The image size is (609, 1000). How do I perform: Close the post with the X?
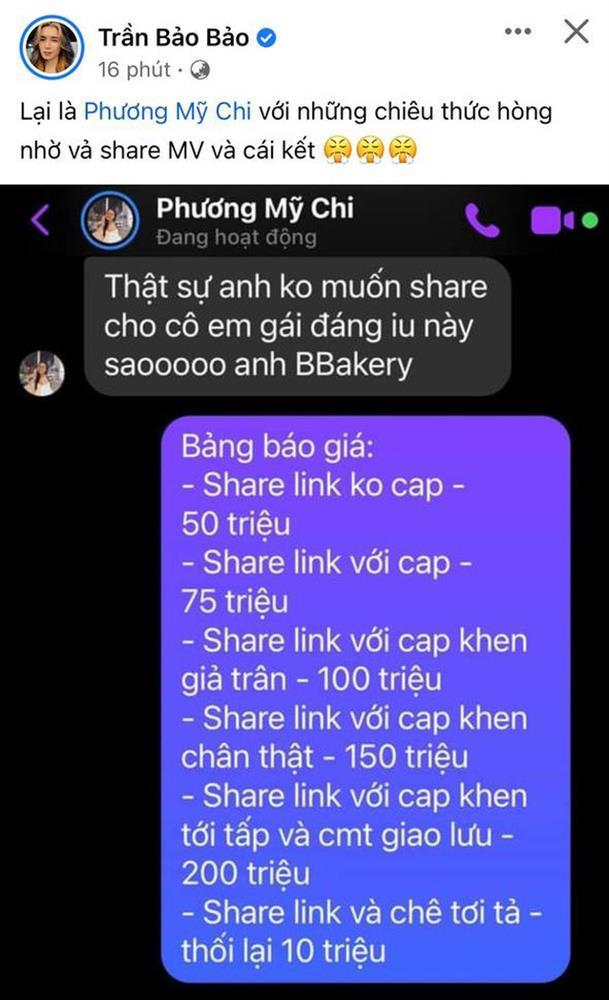[576, 32]
